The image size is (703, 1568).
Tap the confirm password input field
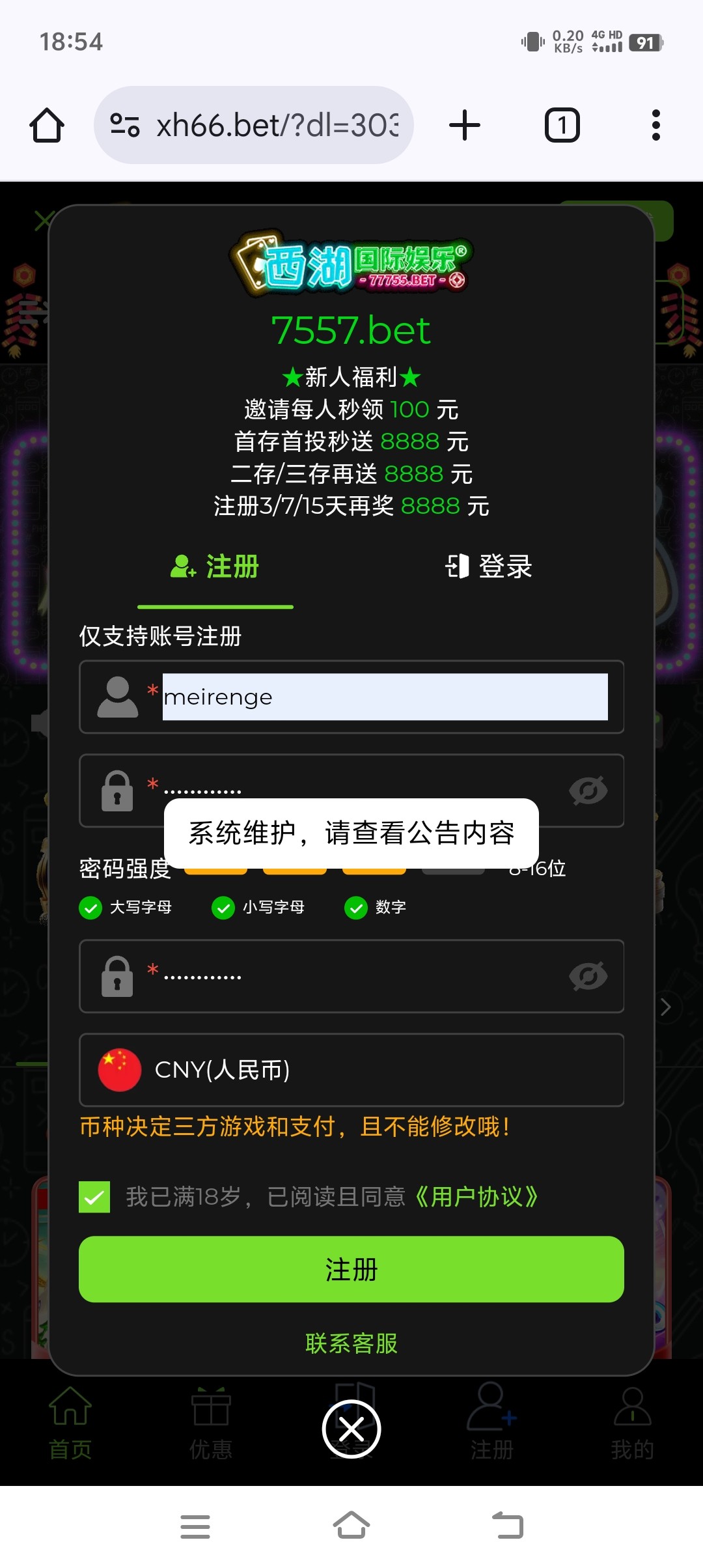358,975
